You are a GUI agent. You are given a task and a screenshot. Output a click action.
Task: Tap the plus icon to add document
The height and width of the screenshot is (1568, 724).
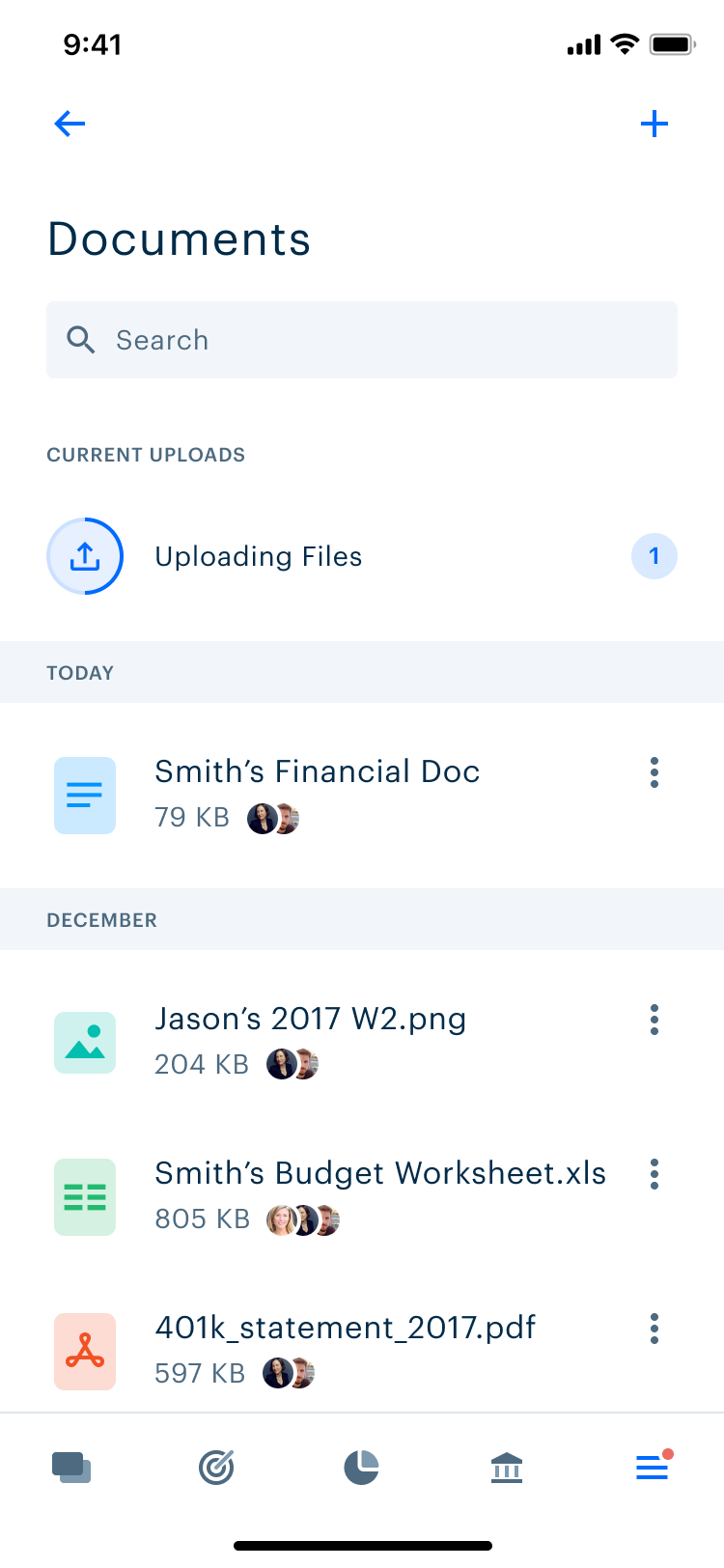coord(654,124)
